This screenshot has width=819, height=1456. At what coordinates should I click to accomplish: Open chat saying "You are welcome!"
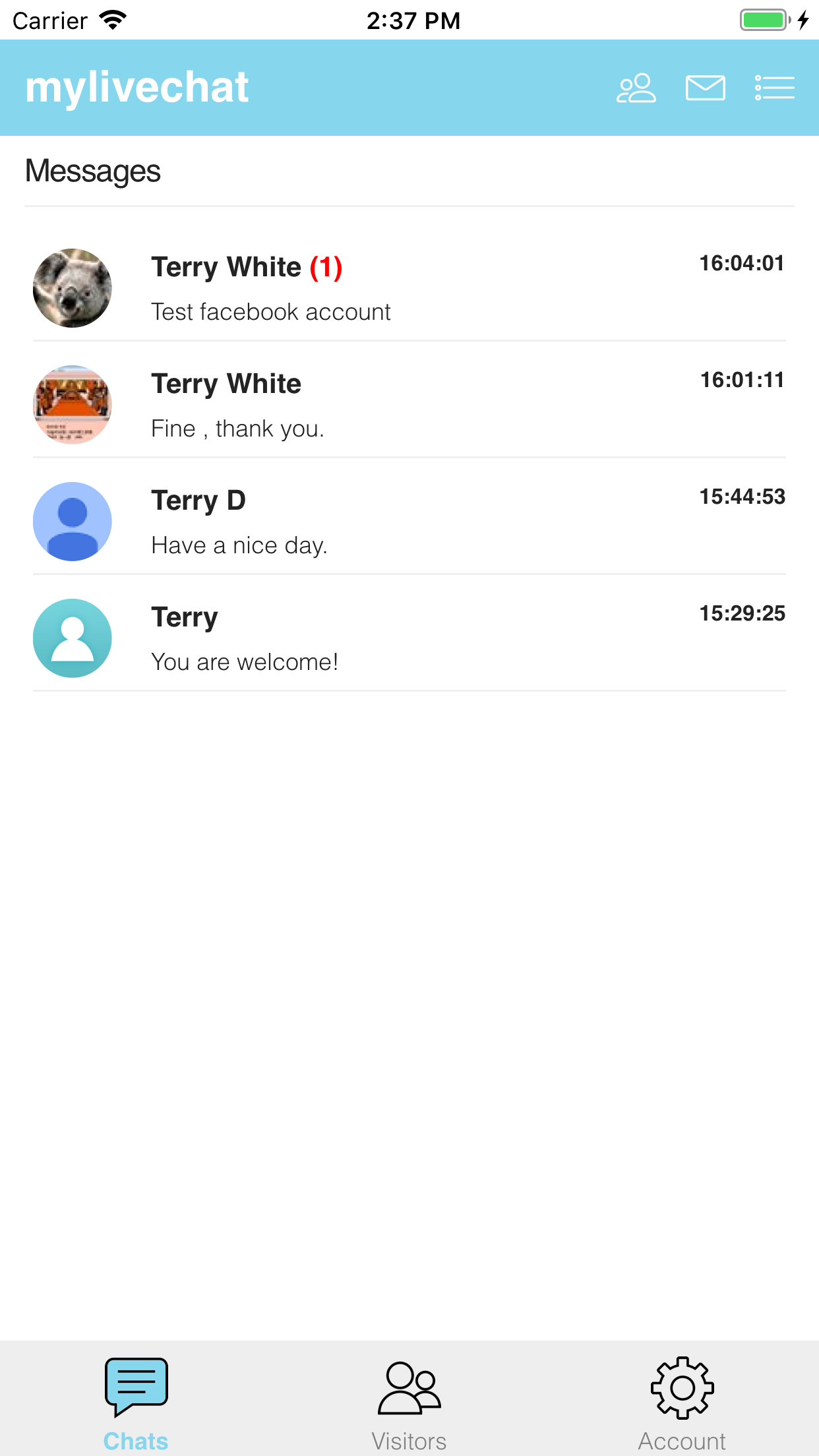[409, 638]
